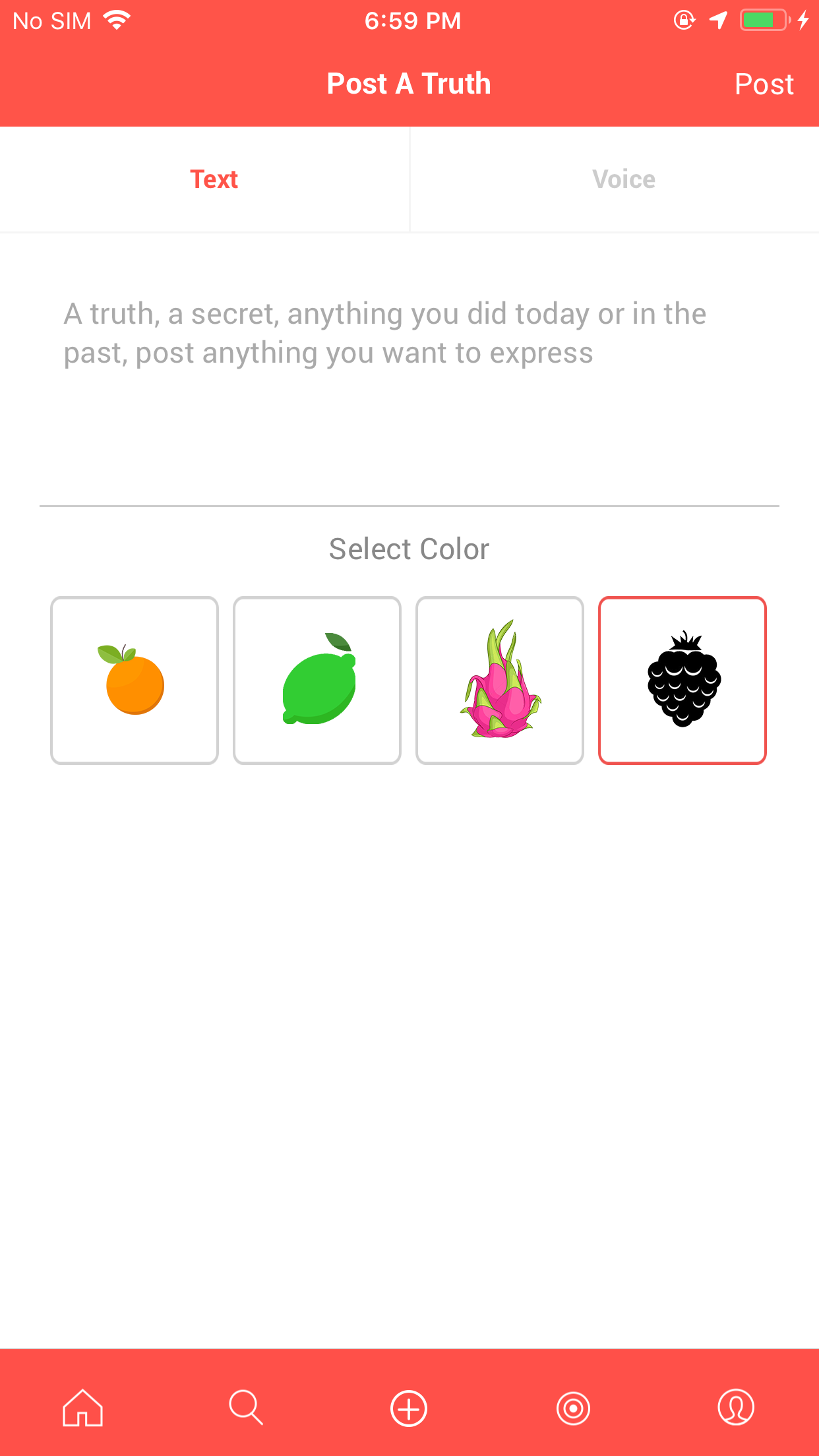The width and height of the screenshot is (819, 1456).
Task: Tap the plus icon to create a post
Action: (409, 1407)
